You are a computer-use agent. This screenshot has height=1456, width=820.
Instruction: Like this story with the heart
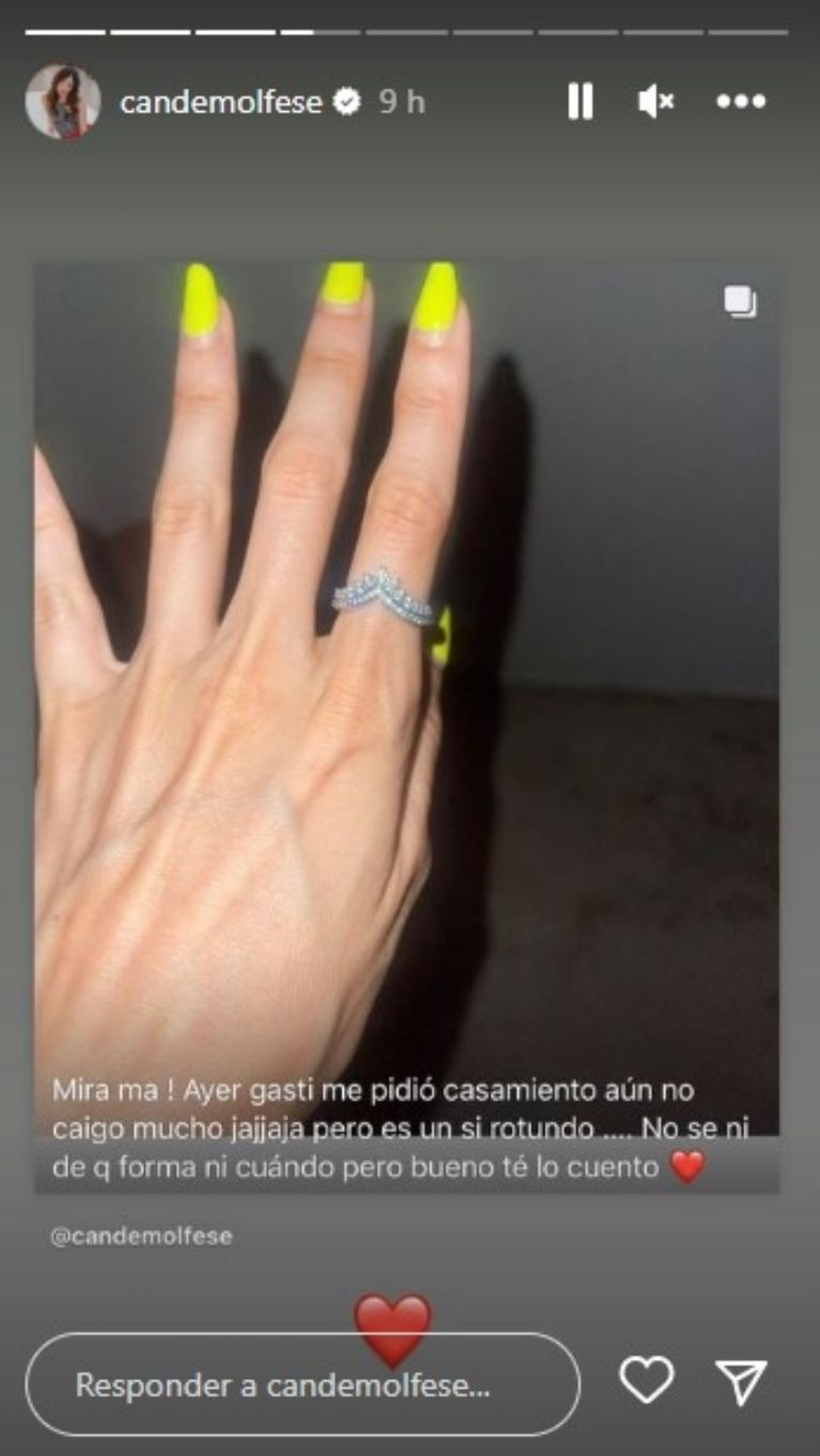point(646,1381)
